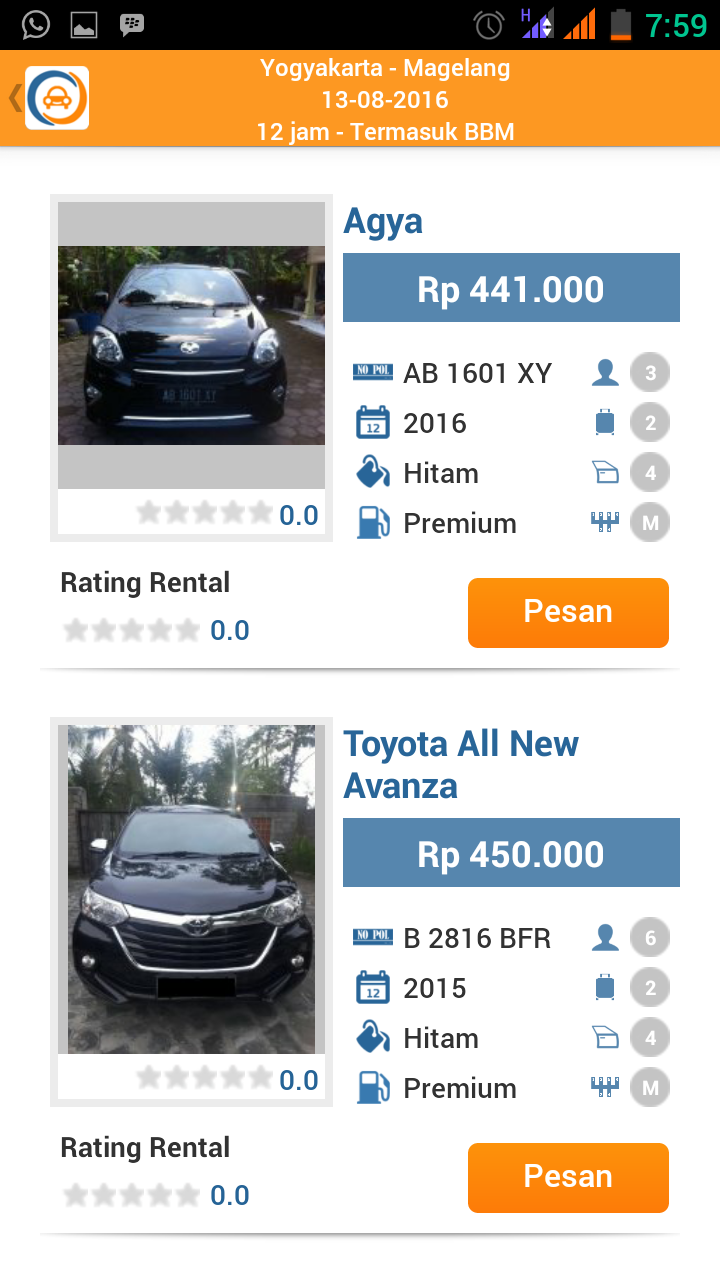Tap the luggage icon showing 2 for Avanza
Viewport: 720px width, 1280px height.
(x=604, y=987)
